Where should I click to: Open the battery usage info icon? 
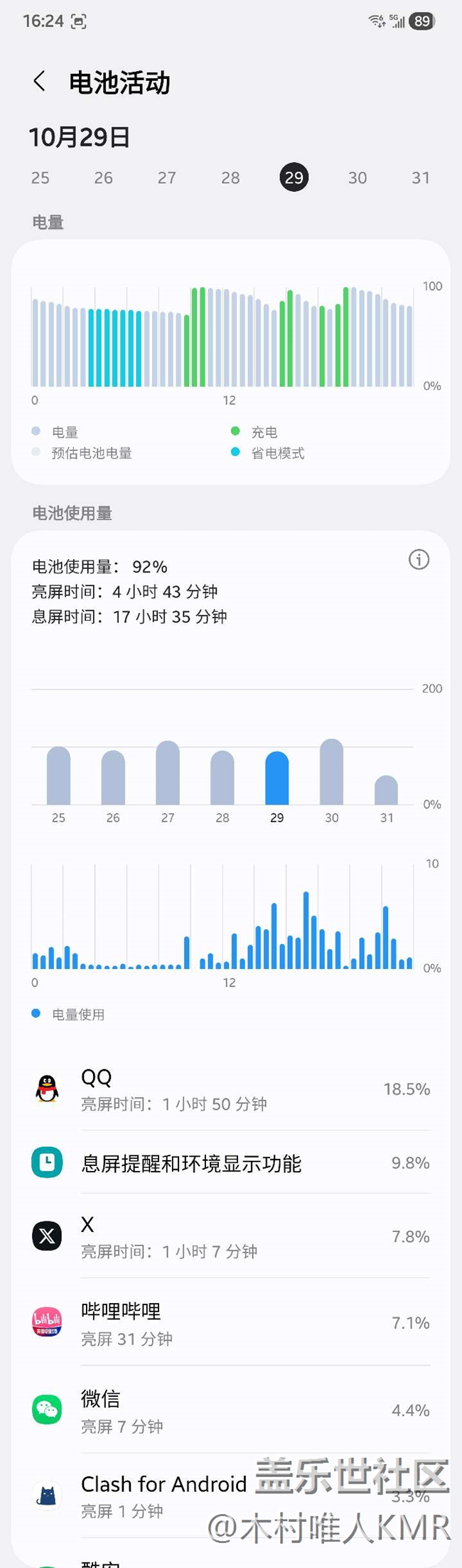click(x=419, y=560)
